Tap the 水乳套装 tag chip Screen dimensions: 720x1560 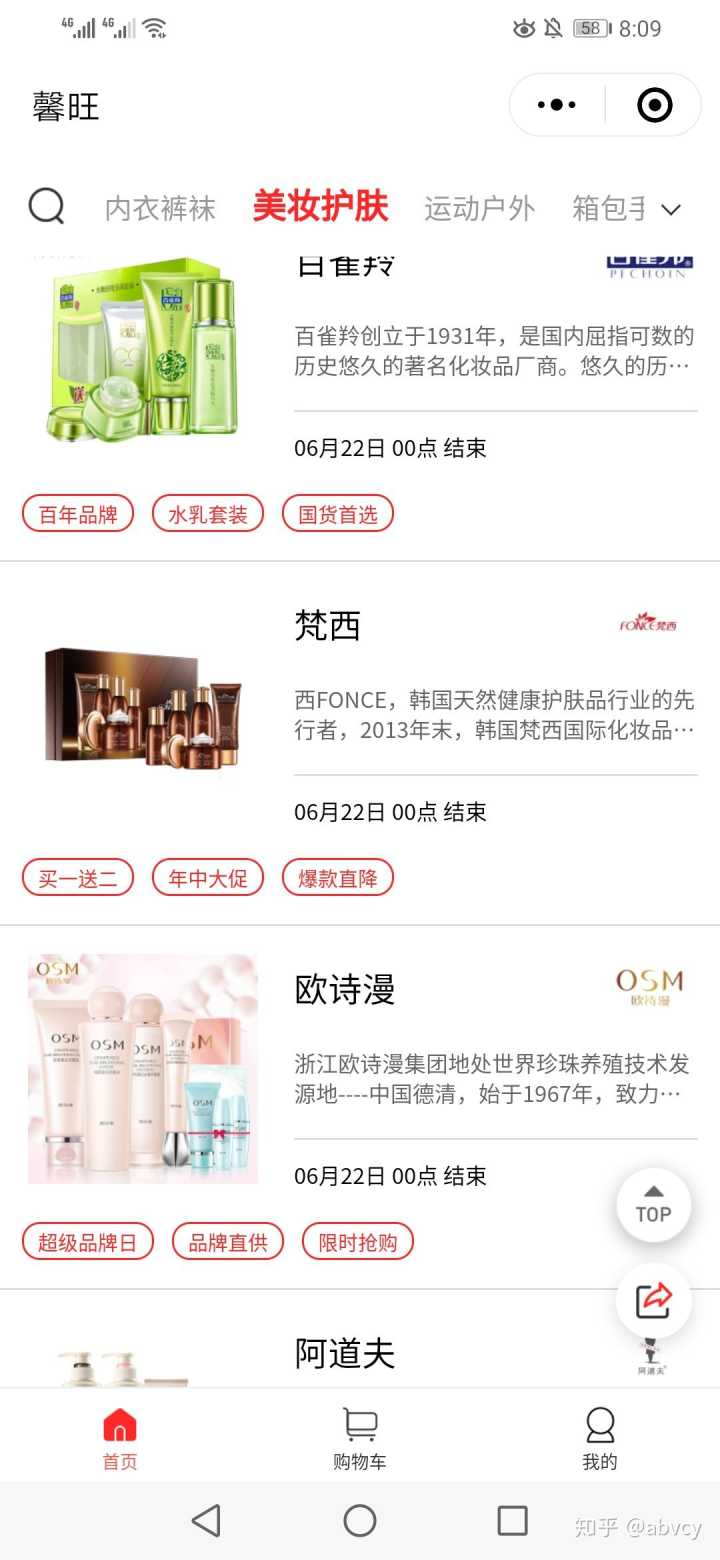coord(207,514)
